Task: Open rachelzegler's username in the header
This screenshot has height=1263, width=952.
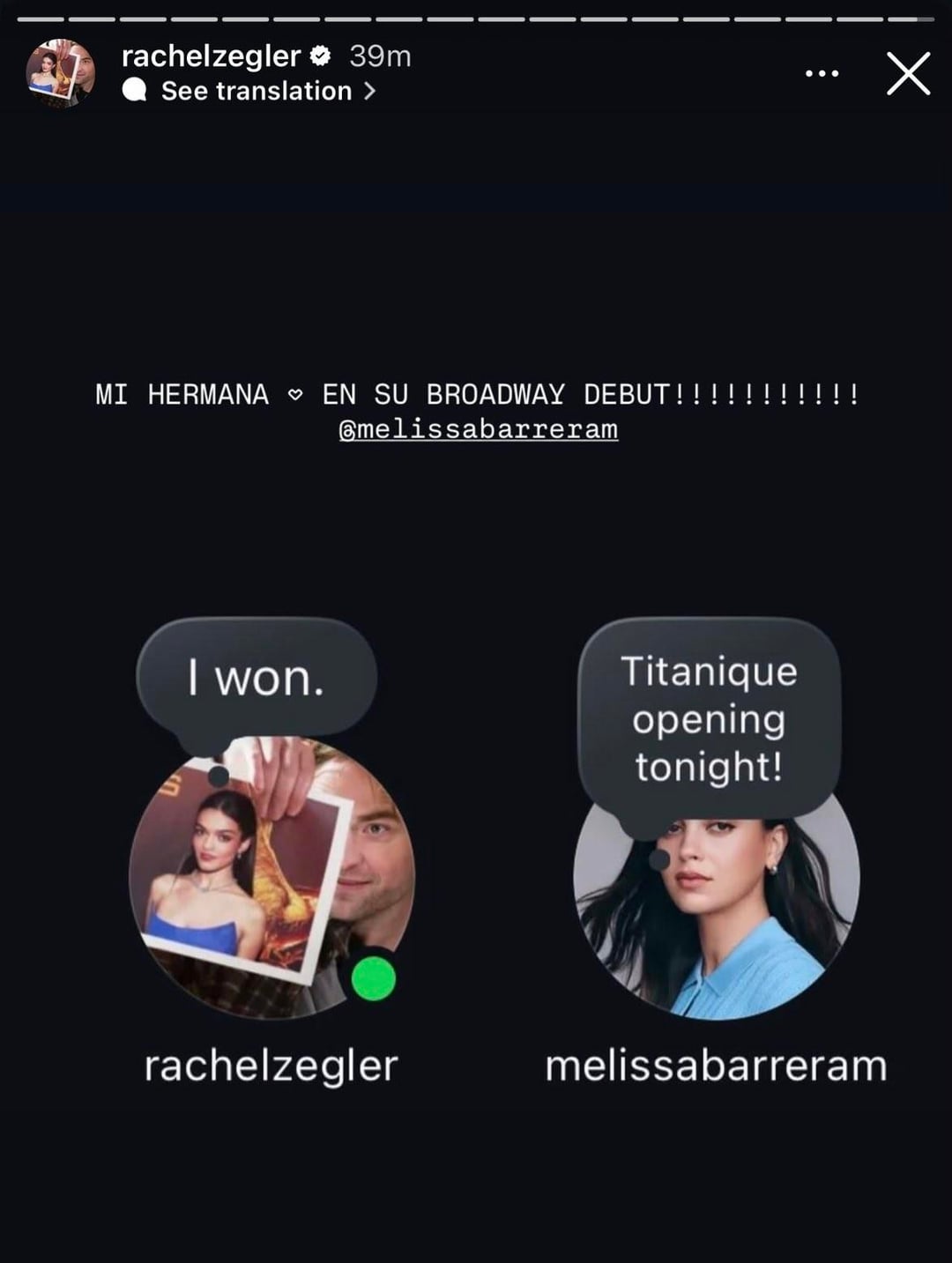Action: point(211,56)
